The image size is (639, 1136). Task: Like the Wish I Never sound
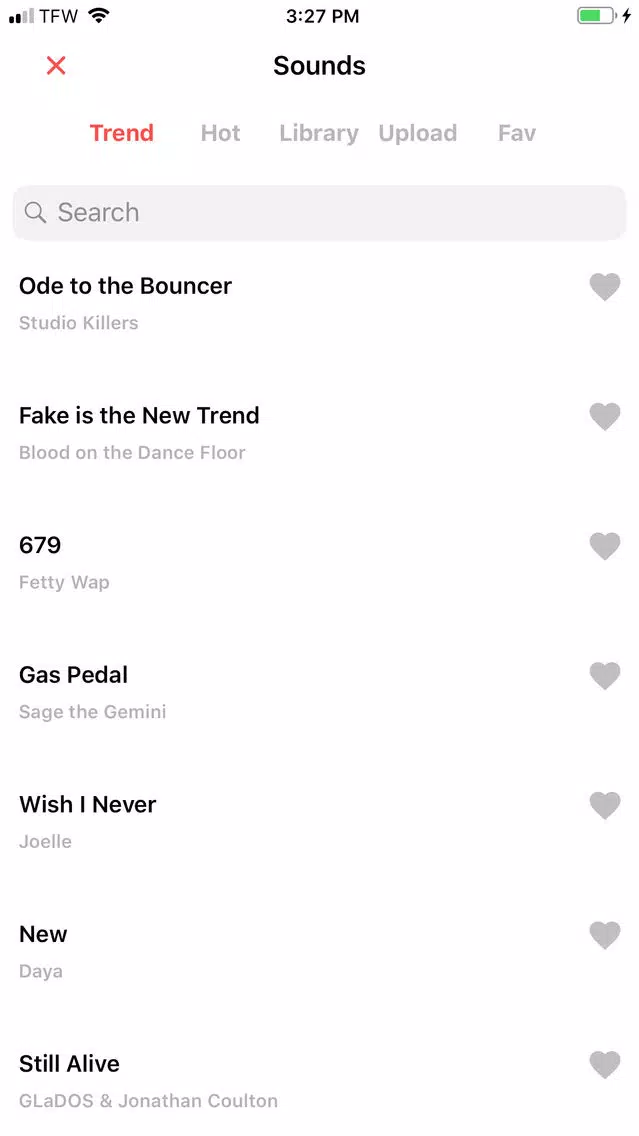click(605, 805)
